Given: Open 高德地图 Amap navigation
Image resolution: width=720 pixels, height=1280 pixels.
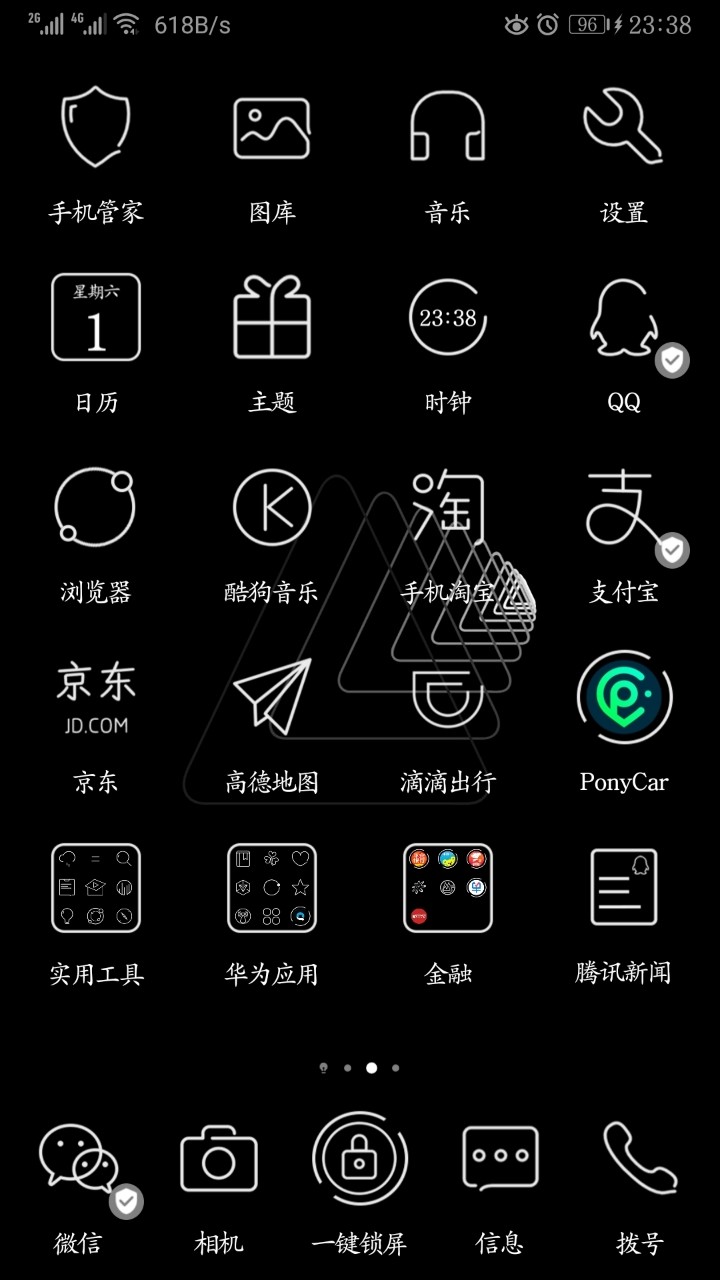Looking at the screenshot, I should (x=272, y=697).
